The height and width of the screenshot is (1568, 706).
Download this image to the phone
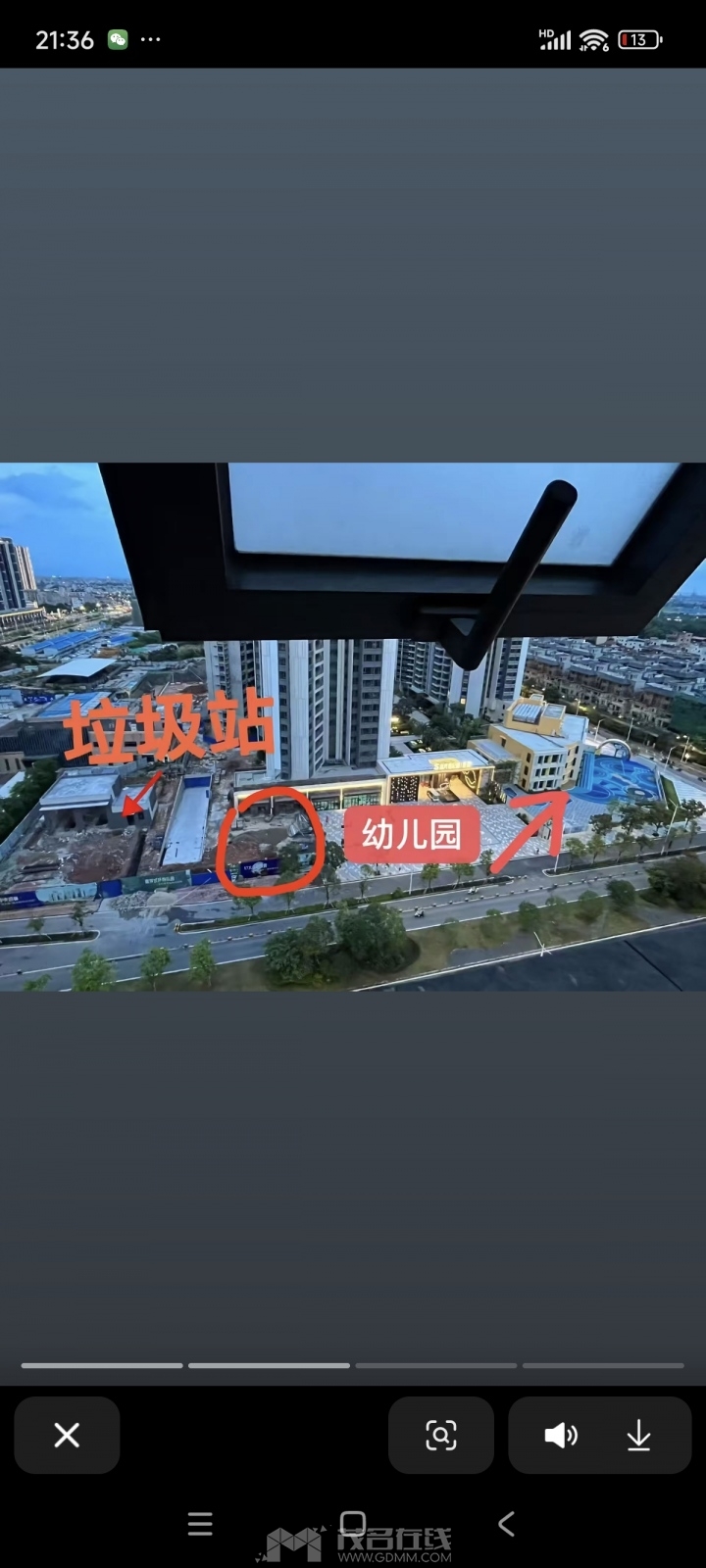pos(638,1435)
